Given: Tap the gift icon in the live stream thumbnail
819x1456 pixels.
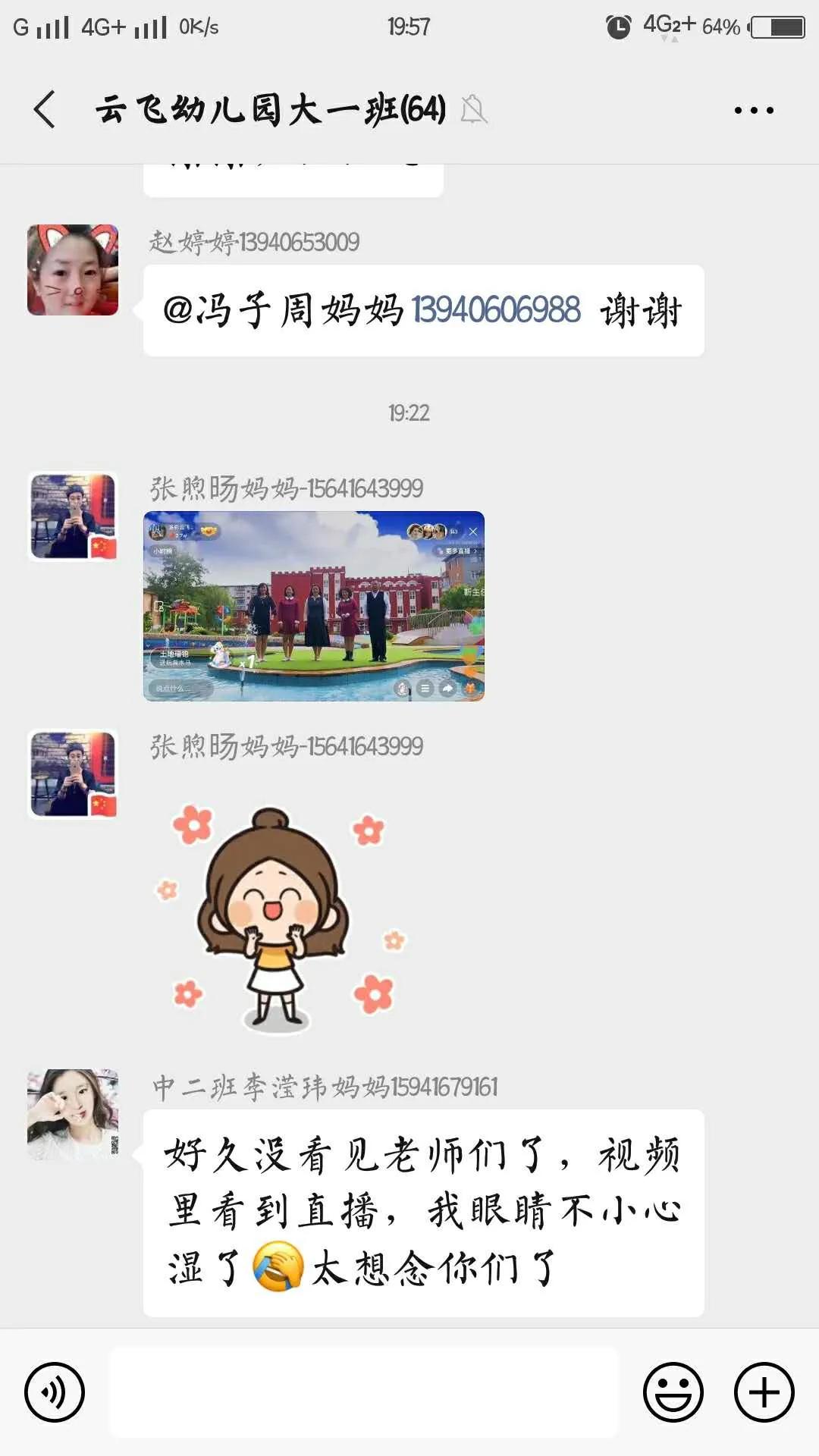Looking at the screenshot, I should pyautogui.click(x=469, y=688).
